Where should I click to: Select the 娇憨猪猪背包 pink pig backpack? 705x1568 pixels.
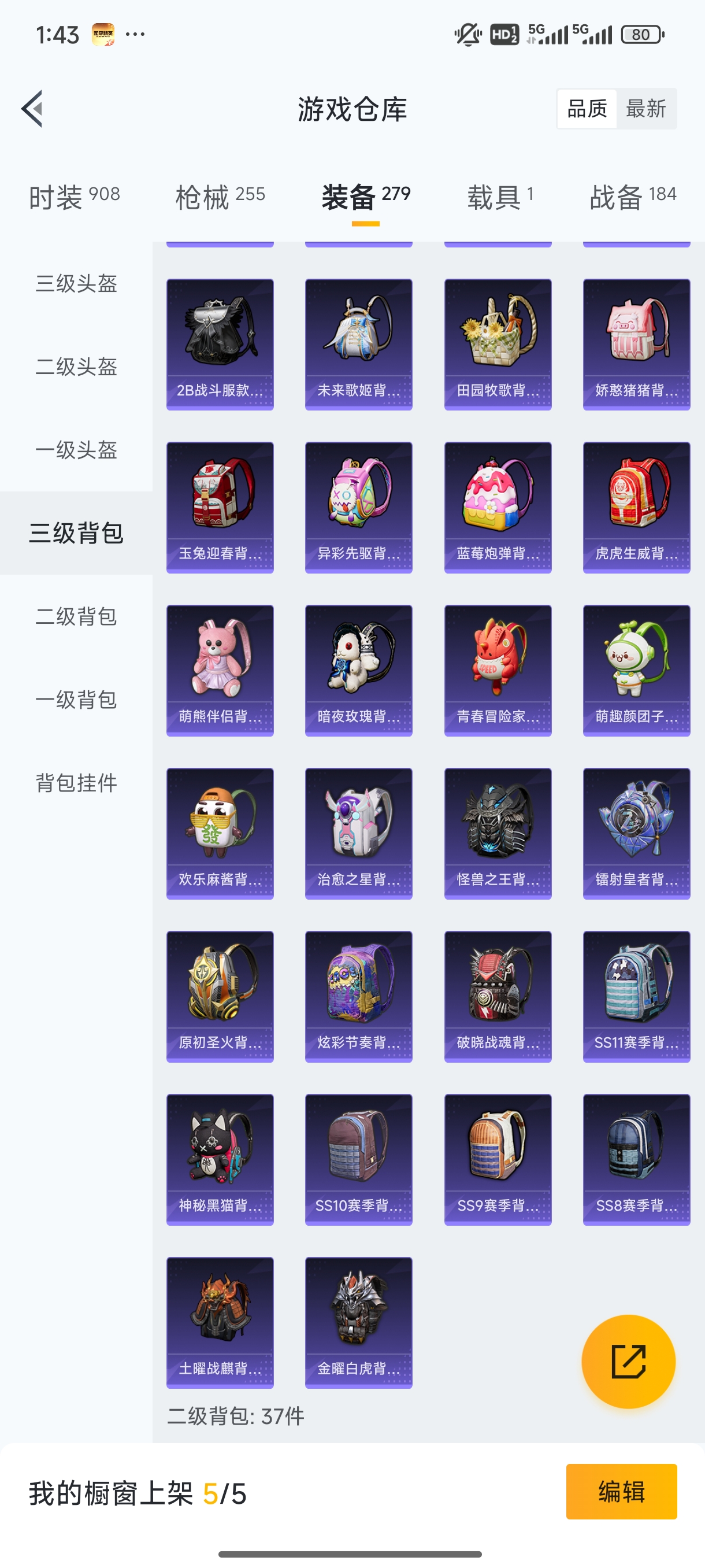tap(636, 342)
